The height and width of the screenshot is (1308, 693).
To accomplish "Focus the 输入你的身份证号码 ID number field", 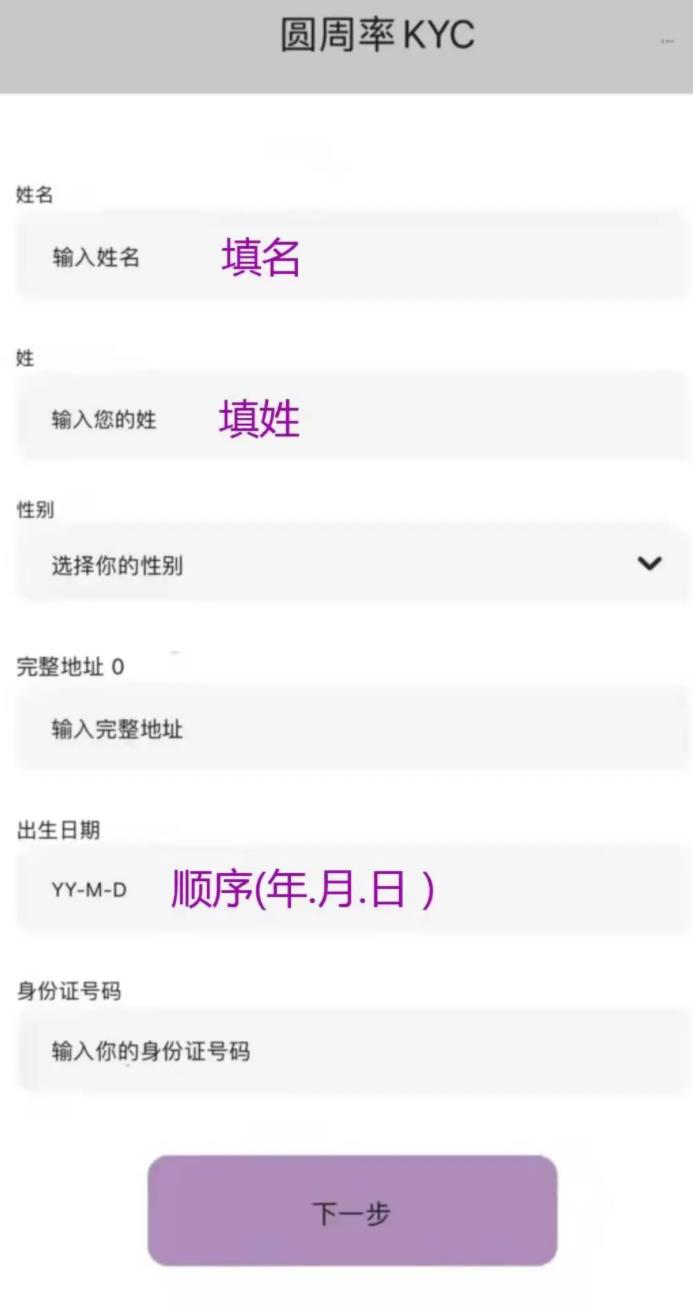I will [352, 1051].
